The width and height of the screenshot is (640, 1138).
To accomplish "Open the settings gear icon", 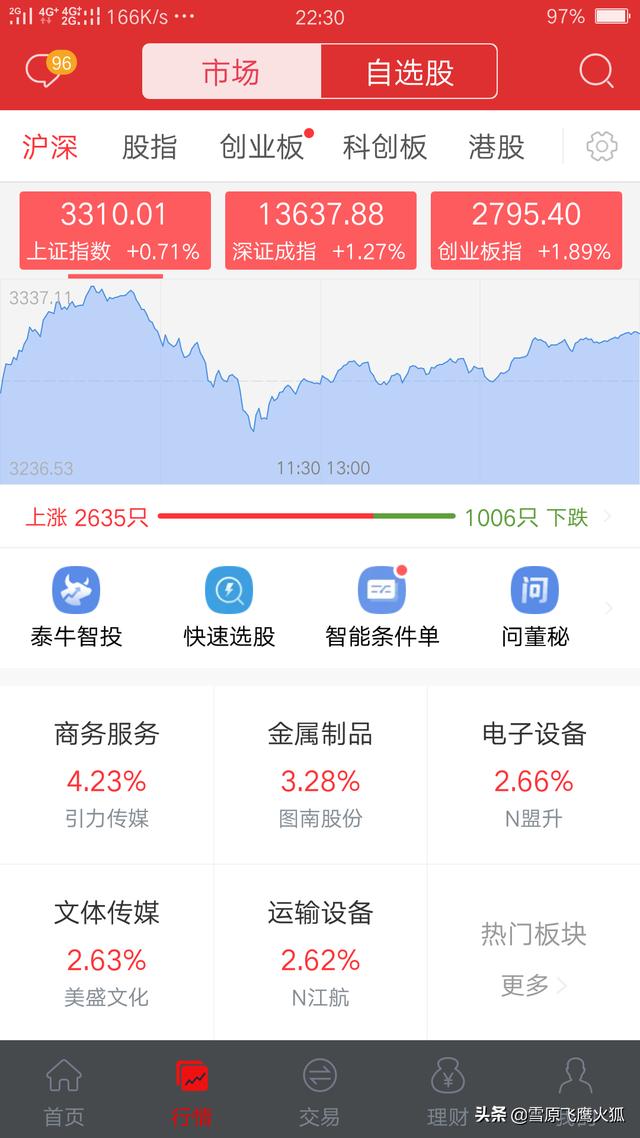I will pyautogui.click(x=601, y=147).
